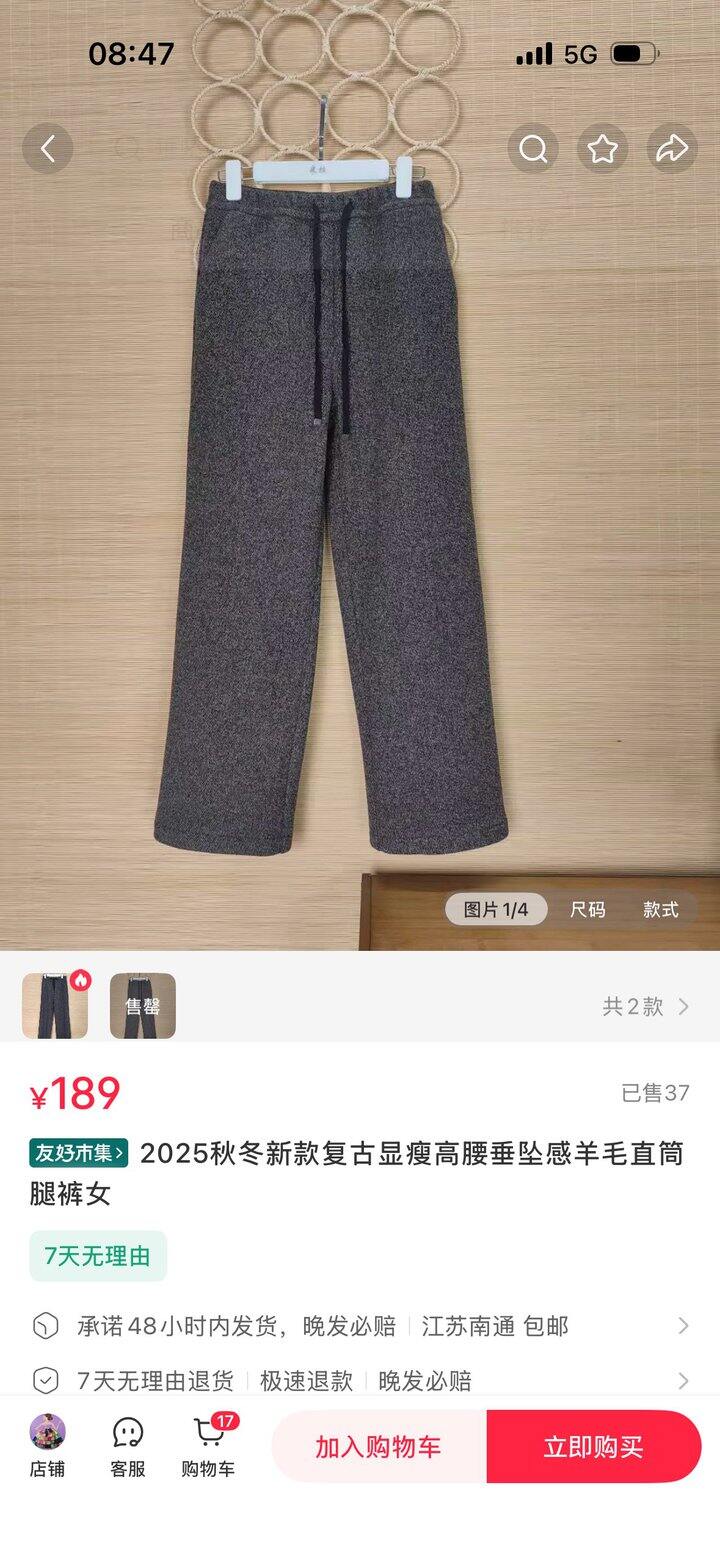The width and height of the screenshot is (720, 1560).
Task: Open search with the magnifier icon
Action: tap(531, 147)
